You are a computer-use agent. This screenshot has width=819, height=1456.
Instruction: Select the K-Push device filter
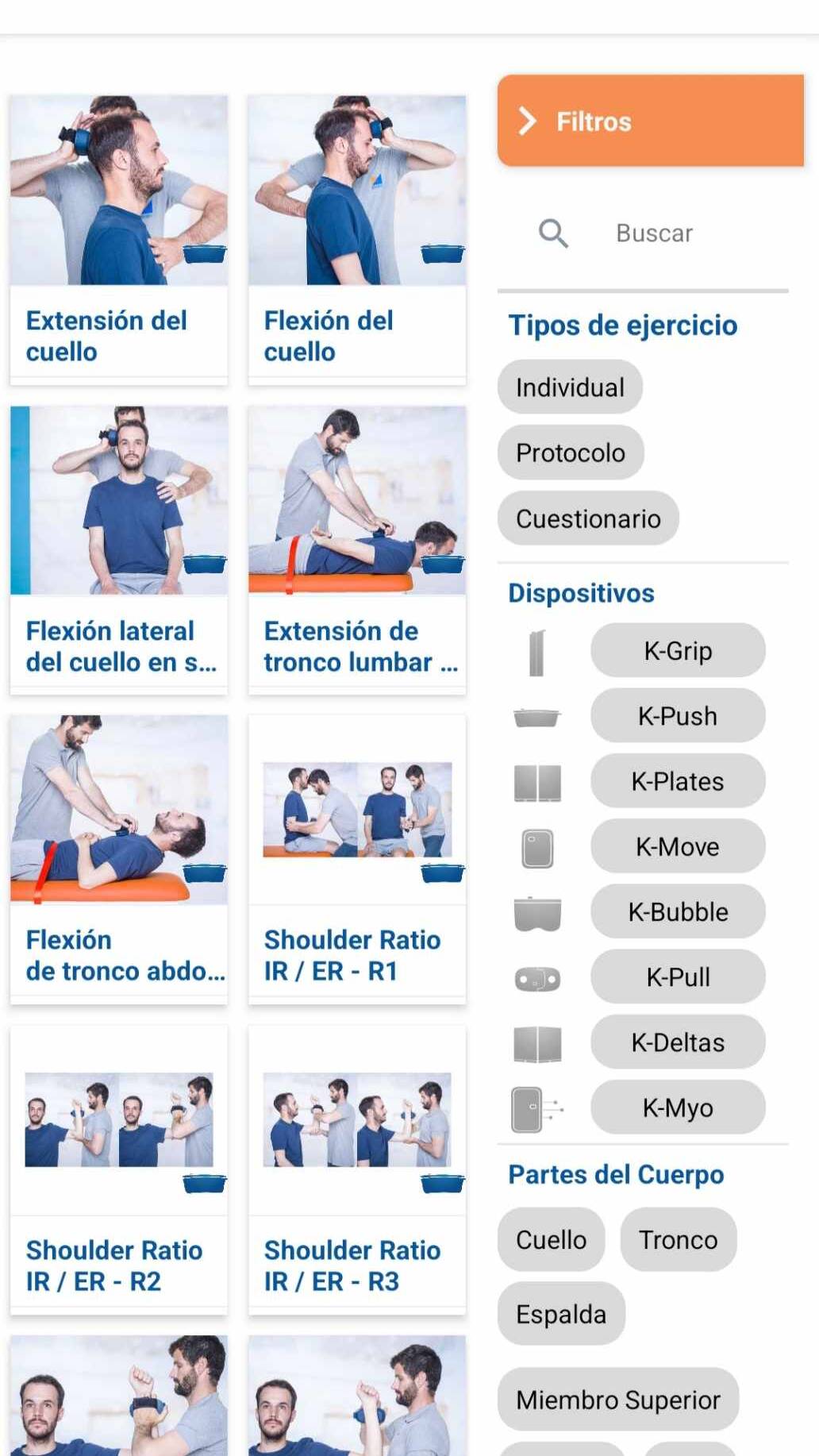678,715
